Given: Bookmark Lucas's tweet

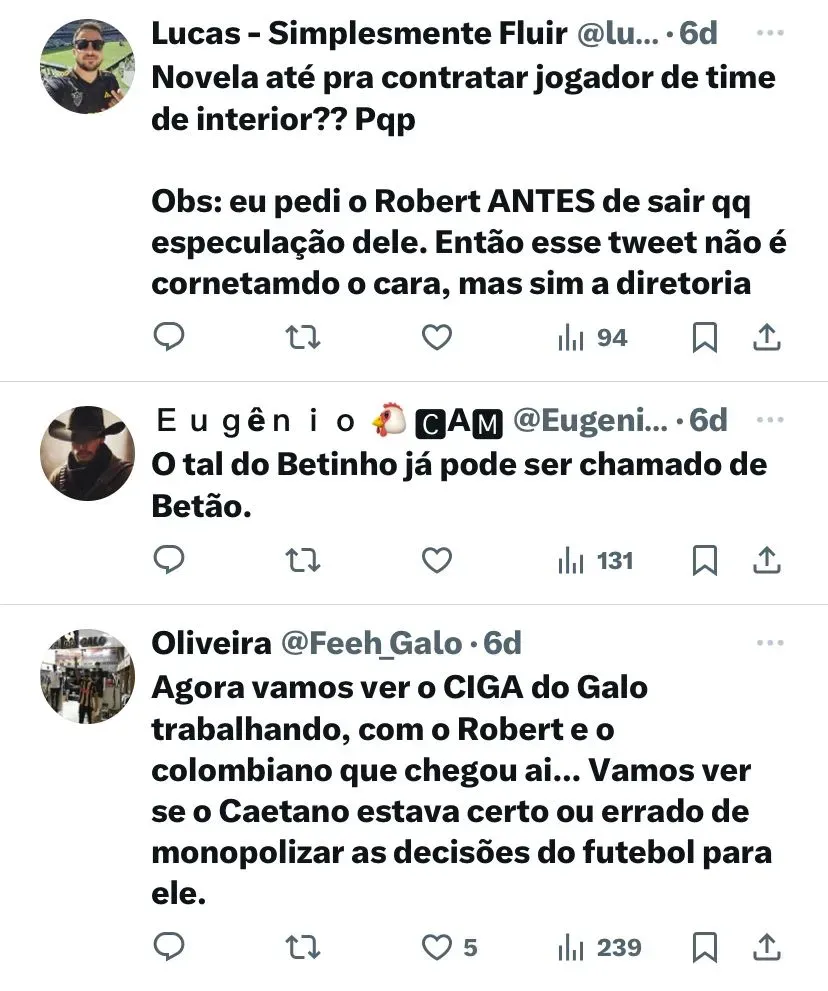Looking at the screenshot, I should [x=705, y=339].
